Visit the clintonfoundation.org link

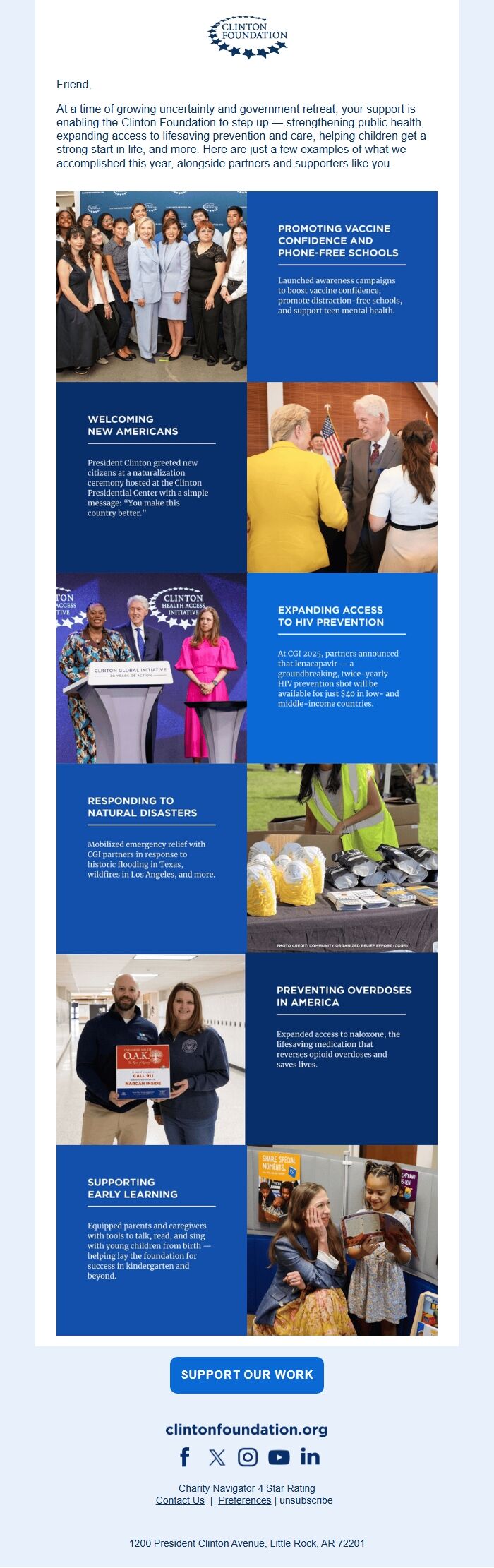246,1430
